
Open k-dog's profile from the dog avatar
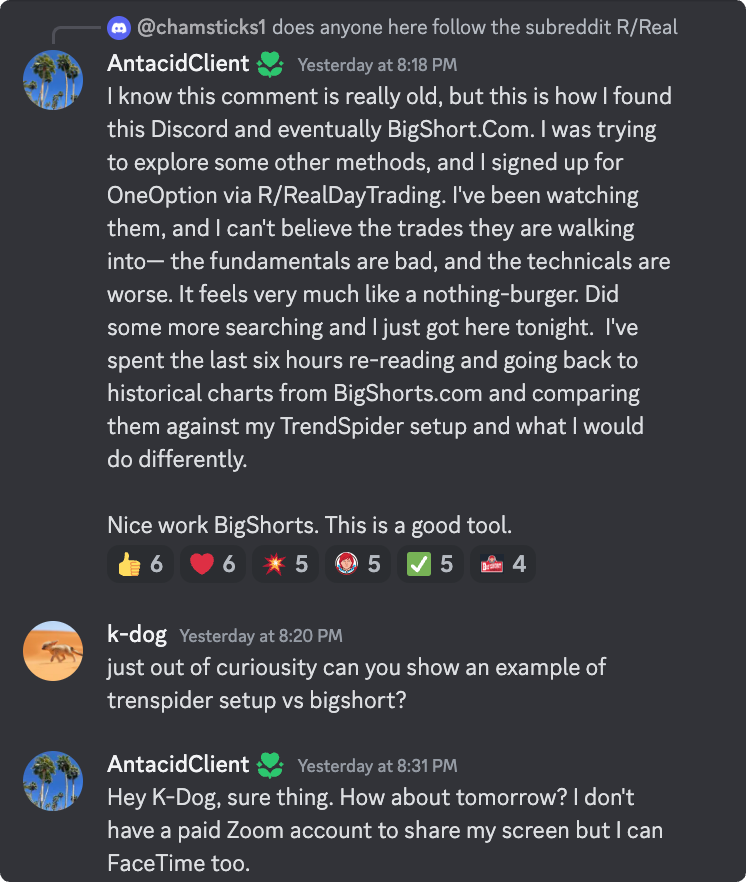(52, 651)
